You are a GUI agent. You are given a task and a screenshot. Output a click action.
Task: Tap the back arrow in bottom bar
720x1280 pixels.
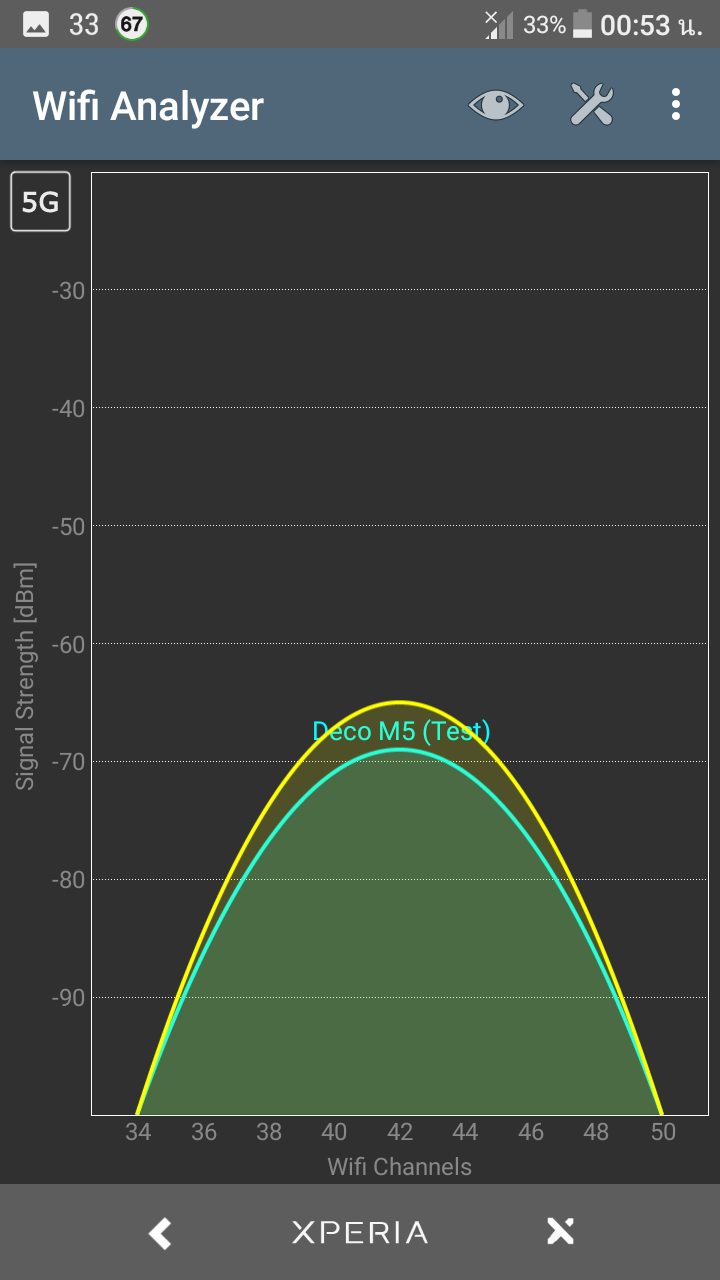[160, 1232]
